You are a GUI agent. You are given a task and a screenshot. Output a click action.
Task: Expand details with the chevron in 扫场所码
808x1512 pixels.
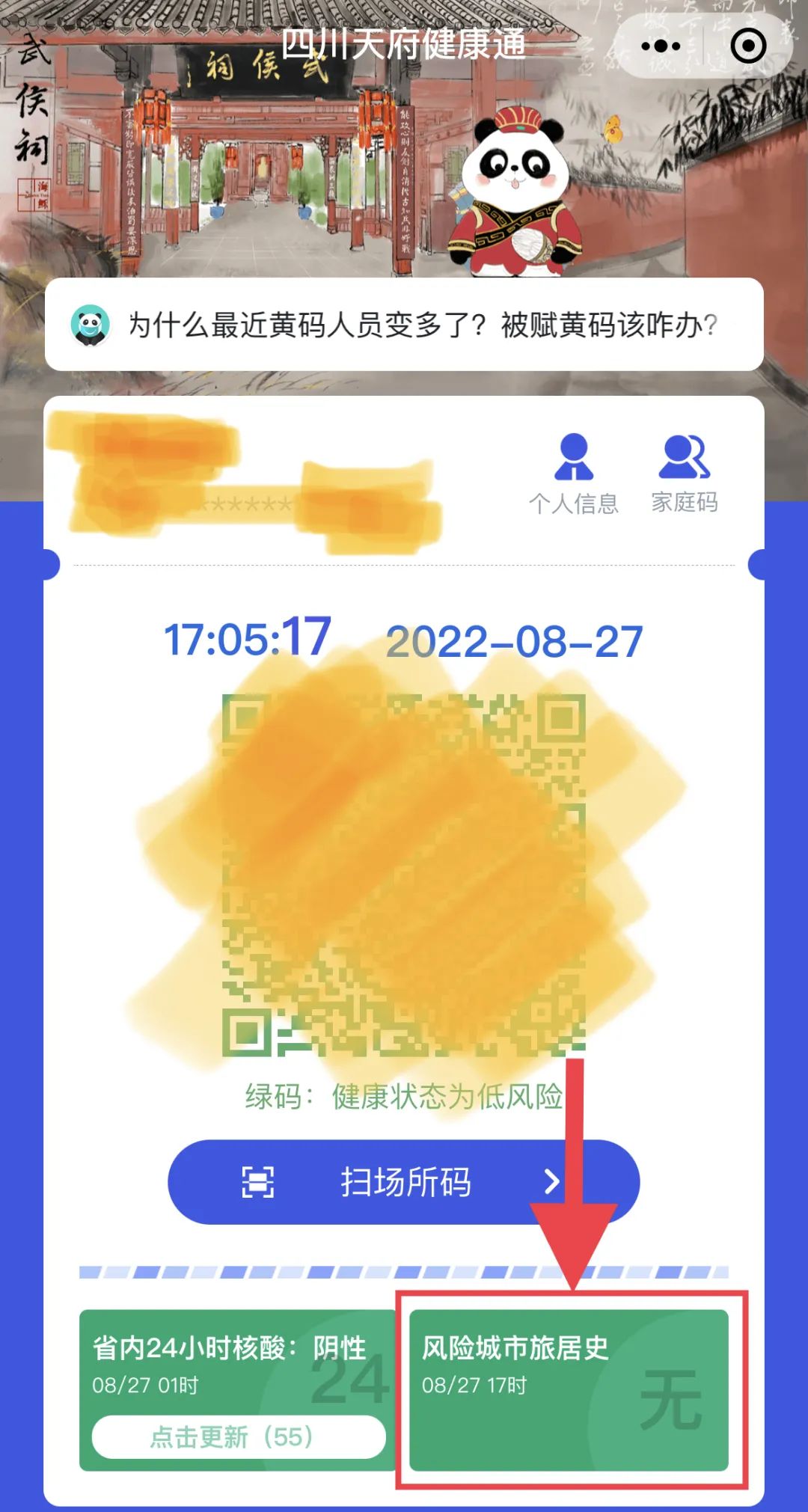pyautogui.click(x=551, y=1181)
